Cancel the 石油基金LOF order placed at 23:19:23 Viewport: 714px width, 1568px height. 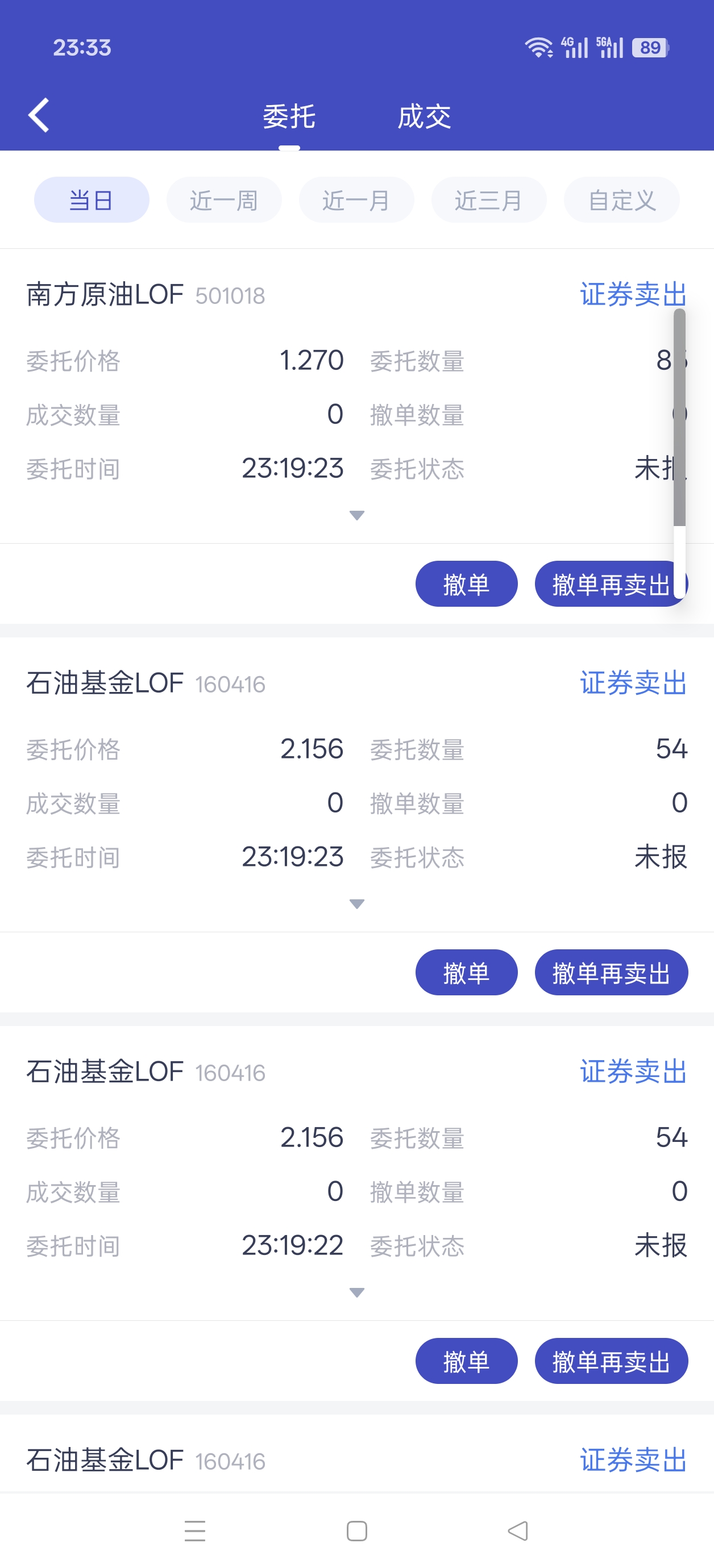tap(466, 972)
